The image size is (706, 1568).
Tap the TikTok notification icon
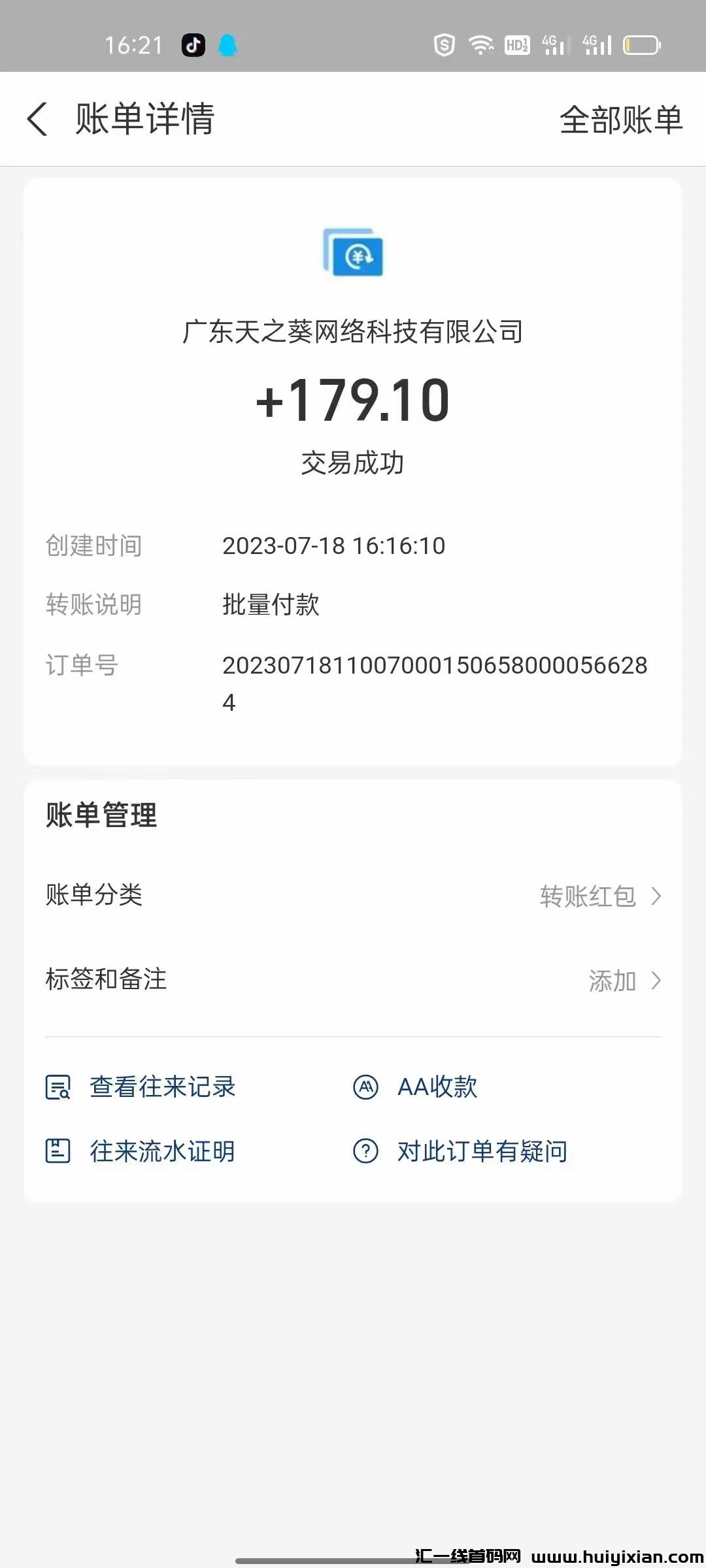(192, 44)
